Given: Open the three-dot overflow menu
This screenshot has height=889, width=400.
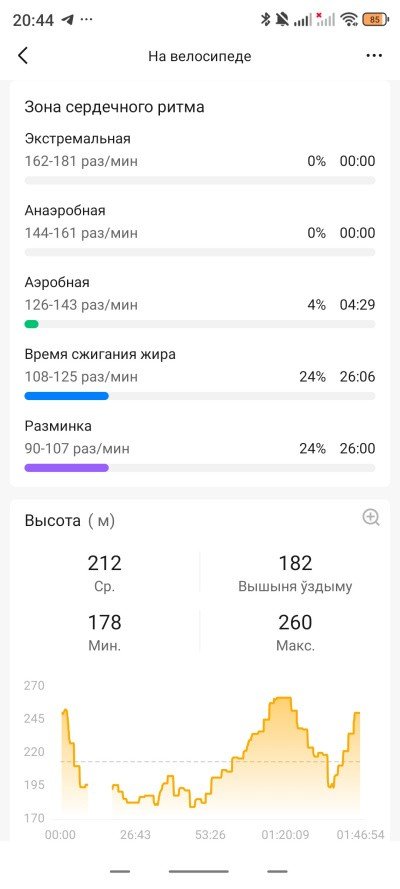Looking at the screenshot, I should pos(374,56).
